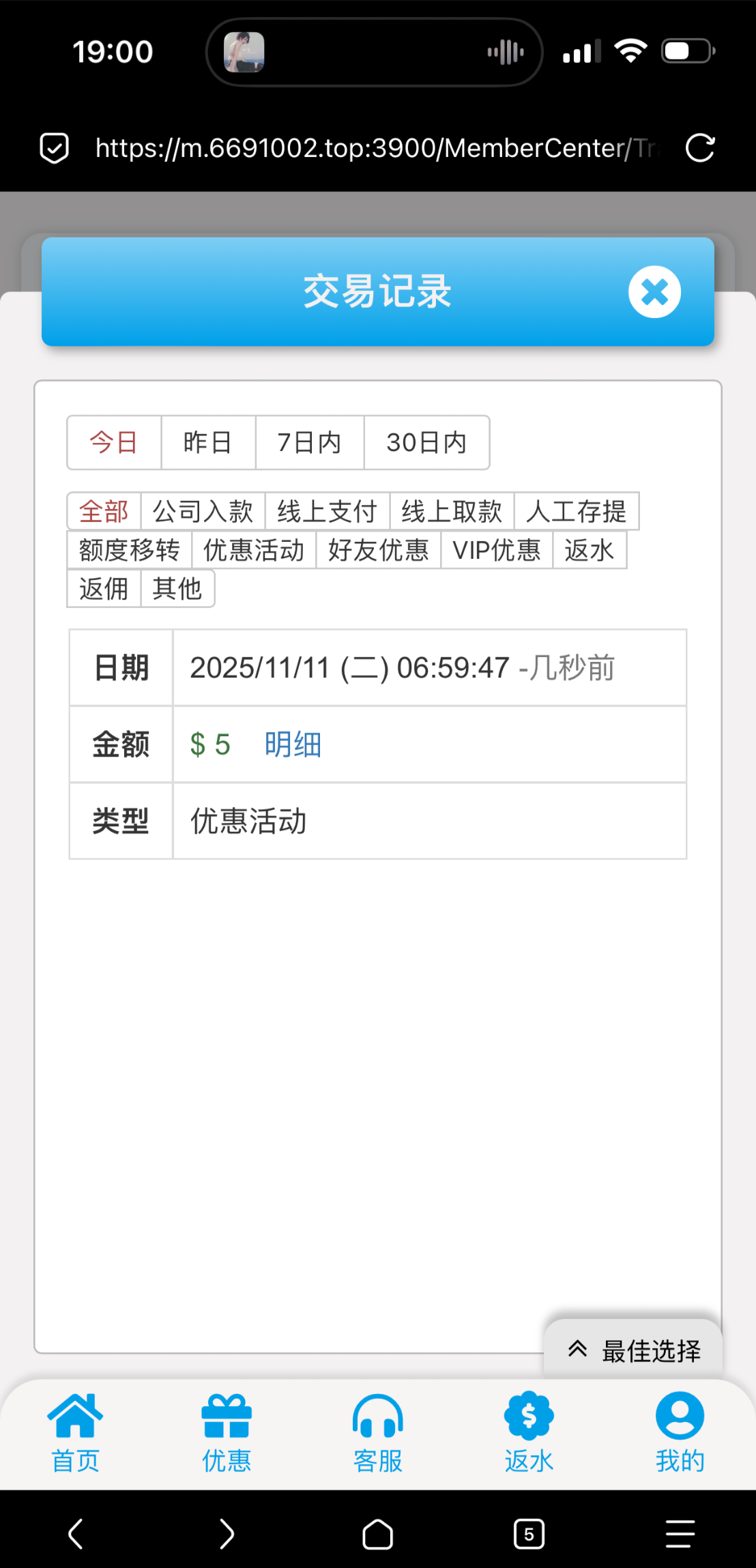The image size is (756, 1568).
Task: Open the 明细 link for the $5 record
Action: 293,744
